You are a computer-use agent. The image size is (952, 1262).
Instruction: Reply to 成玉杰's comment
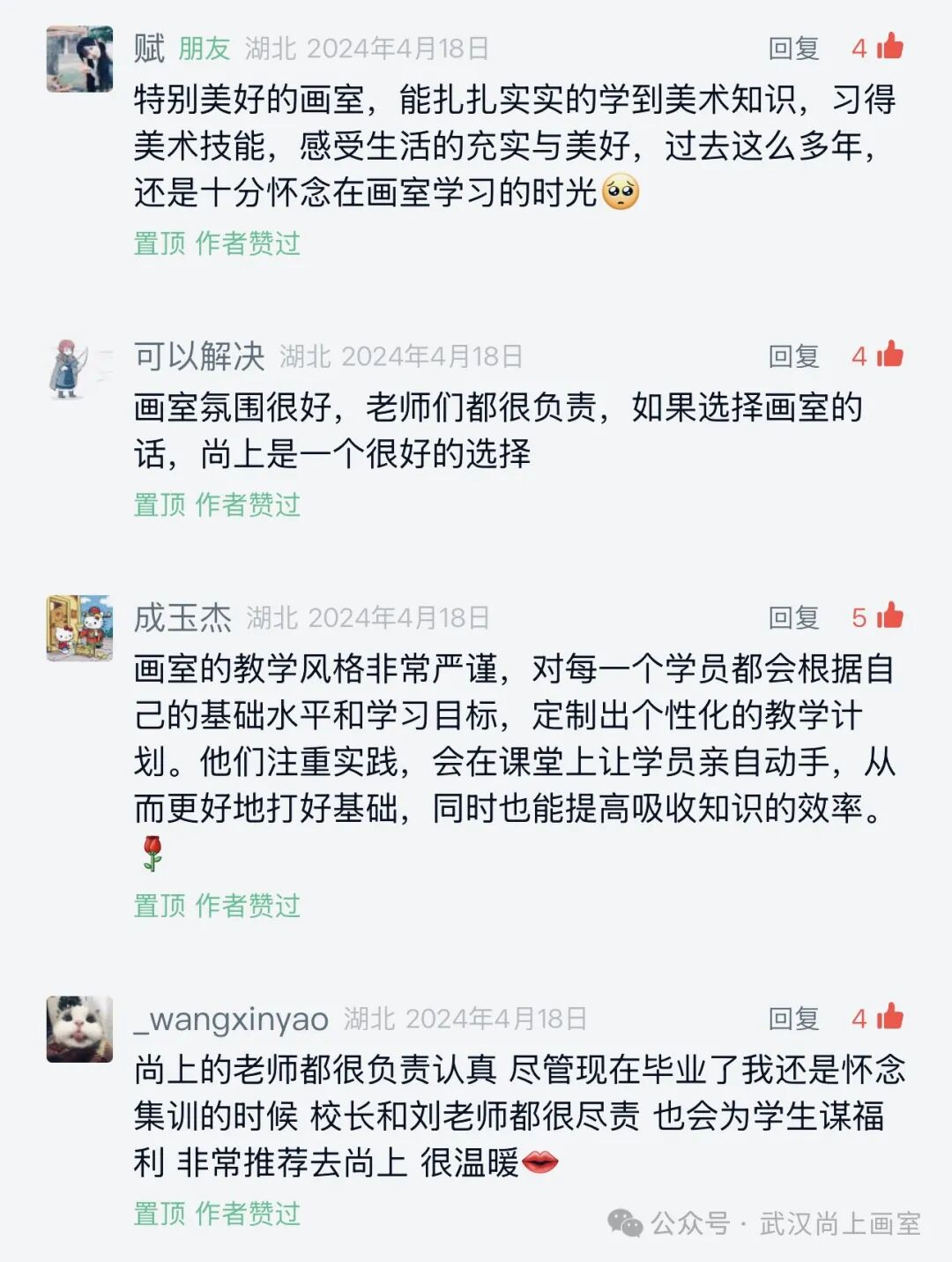click(793, 617)
